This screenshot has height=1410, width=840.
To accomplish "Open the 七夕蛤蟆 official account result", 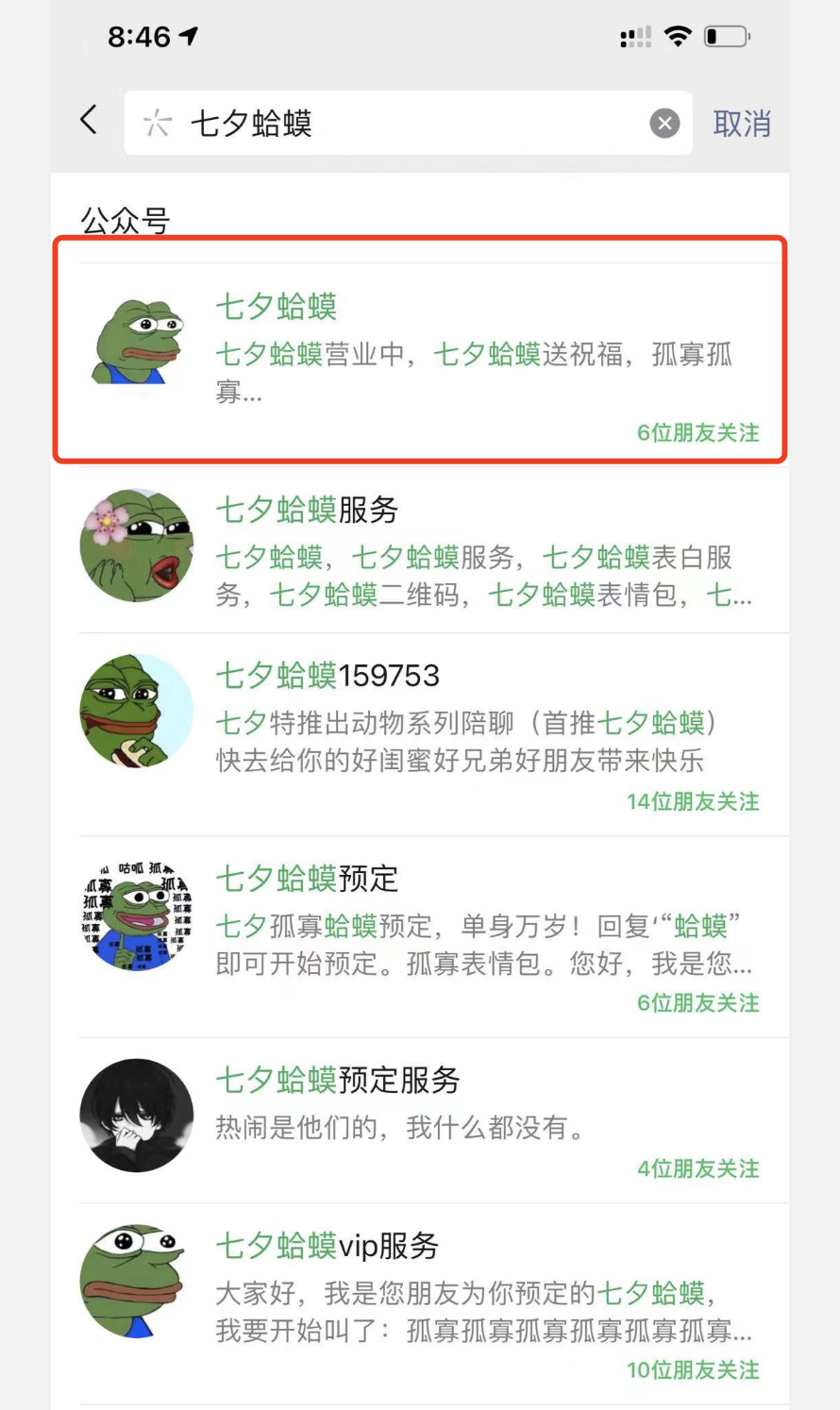I will click(x=420, y=351).
